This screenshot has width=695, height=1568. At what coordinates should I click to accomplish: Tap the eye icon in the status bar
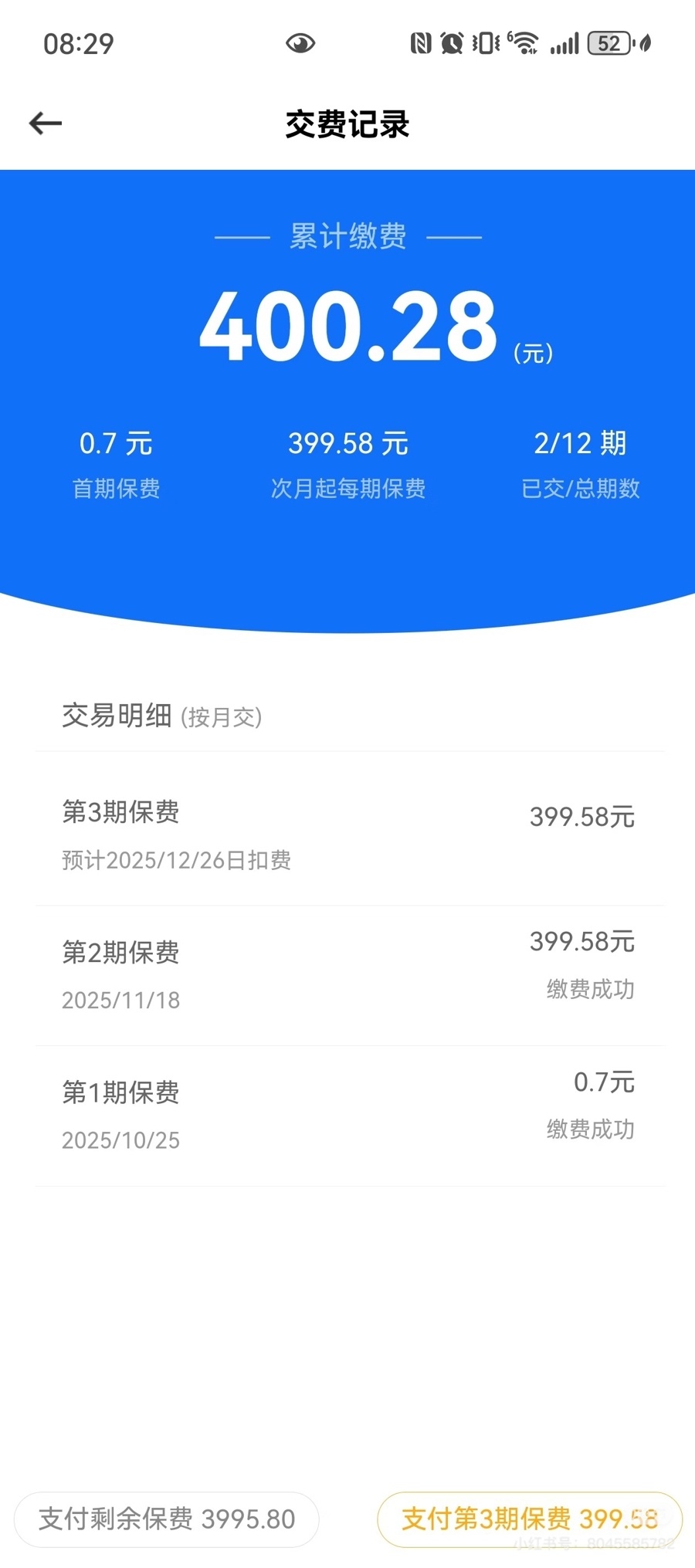[301, 42]
